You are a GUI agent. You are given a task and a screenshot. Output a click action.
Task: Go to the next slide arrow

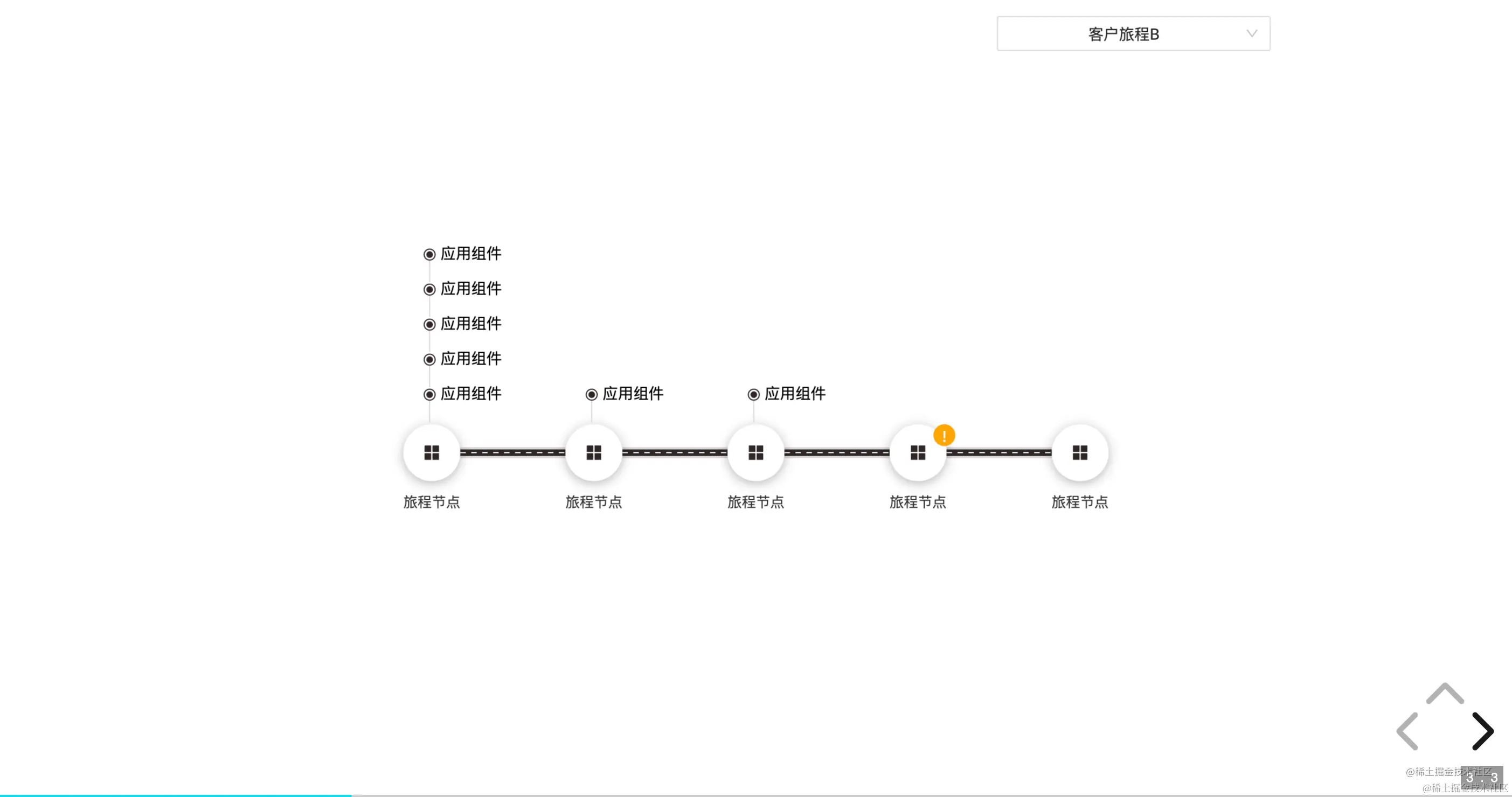pos(1483,731)
